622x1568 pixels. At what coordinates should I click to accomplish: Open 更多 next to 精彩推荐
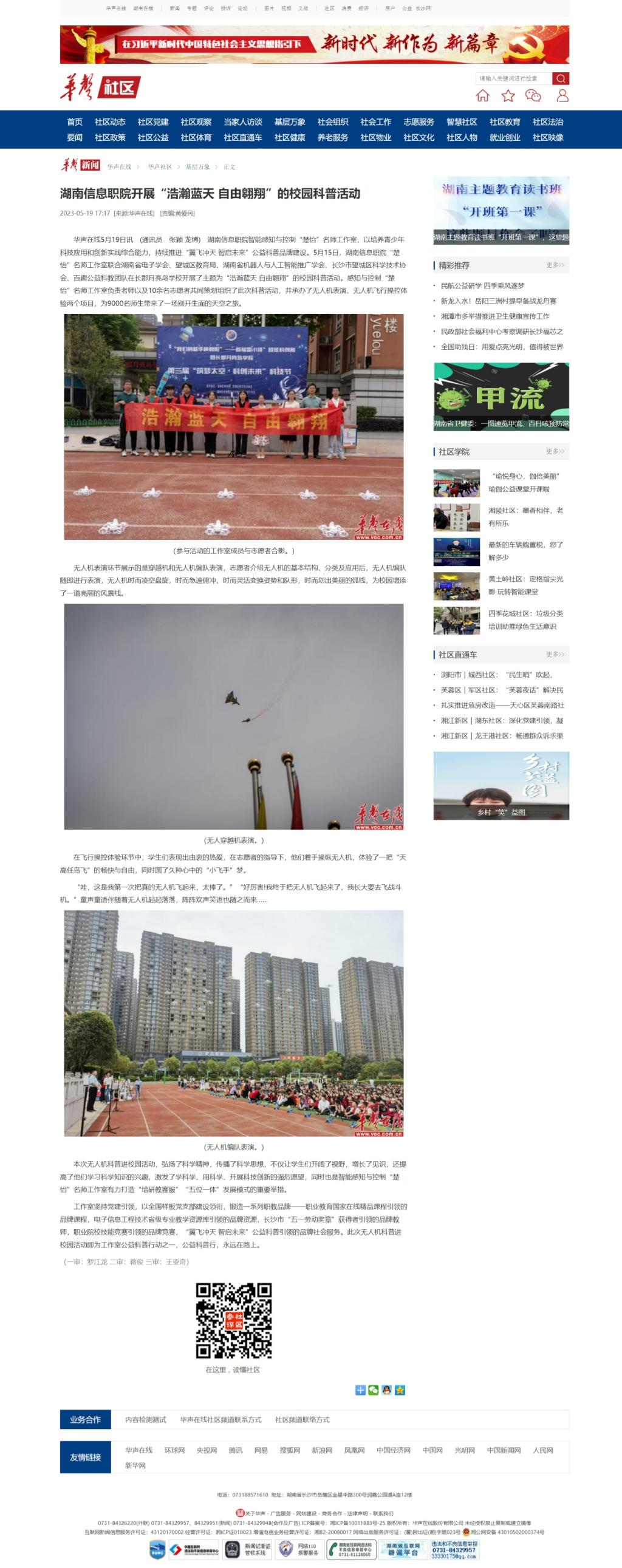coord(555,265)
